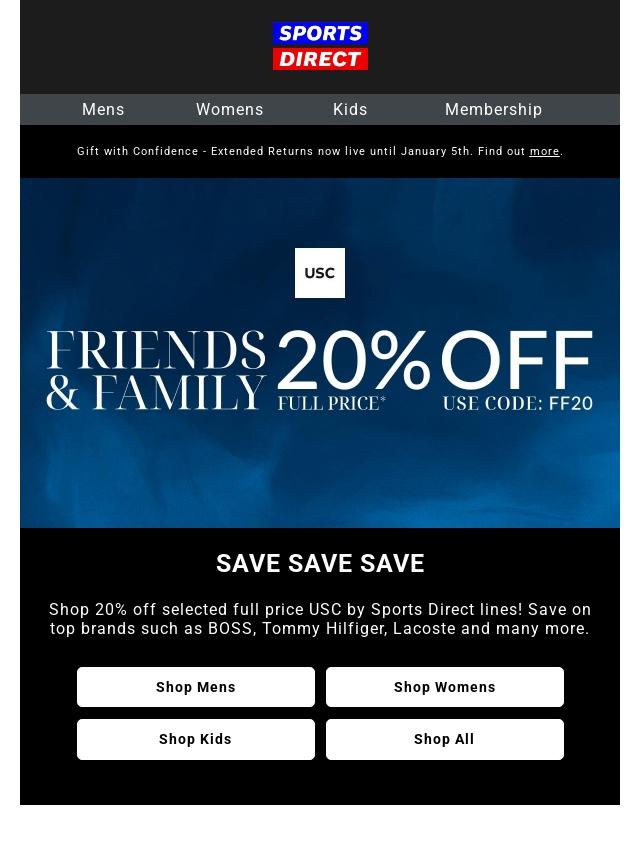Tap the Shop Mens button
The image size is (640, 854).
tap(196, 687)
